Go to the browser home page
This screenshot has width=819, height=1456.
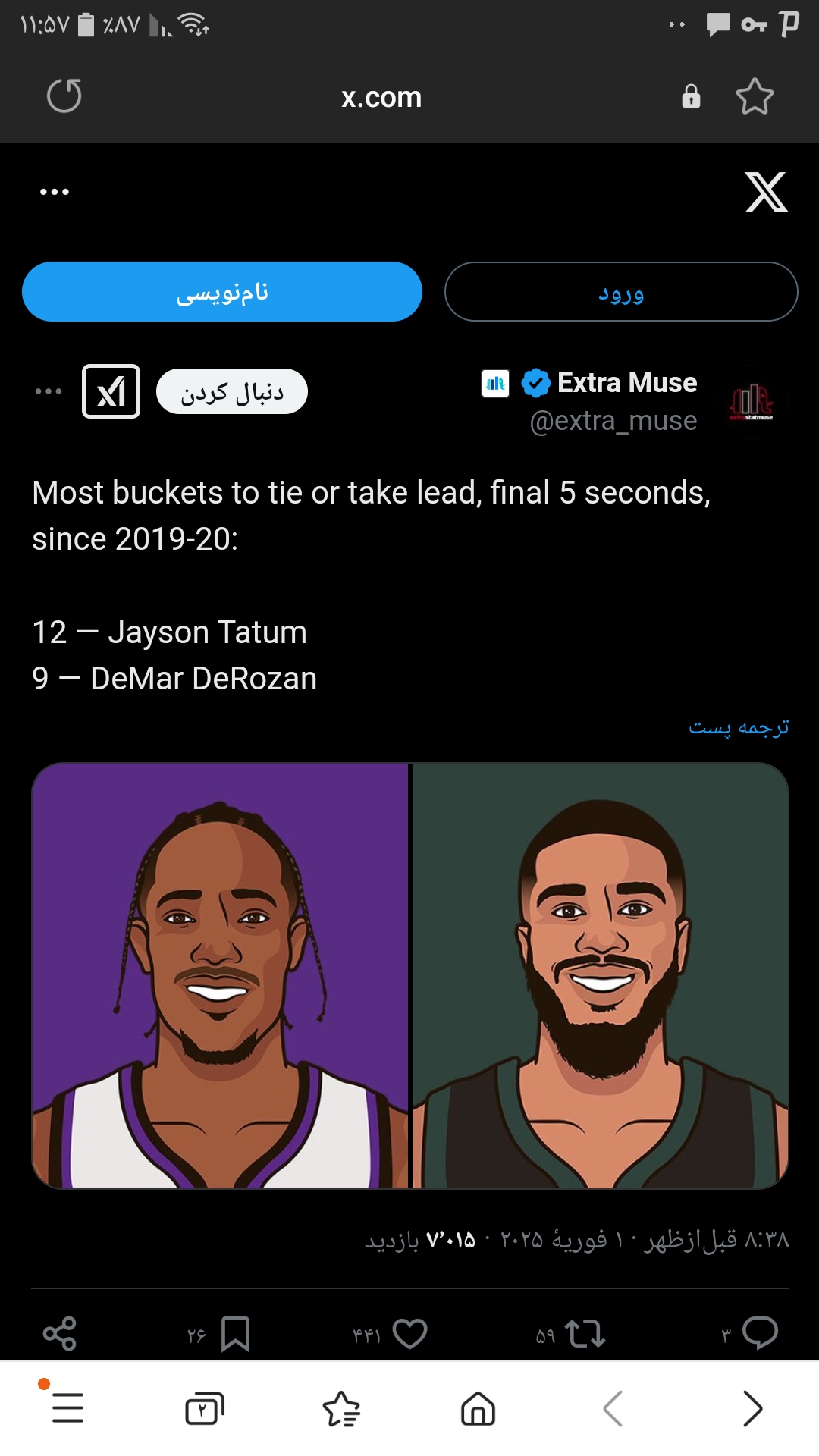(478, 1408)
